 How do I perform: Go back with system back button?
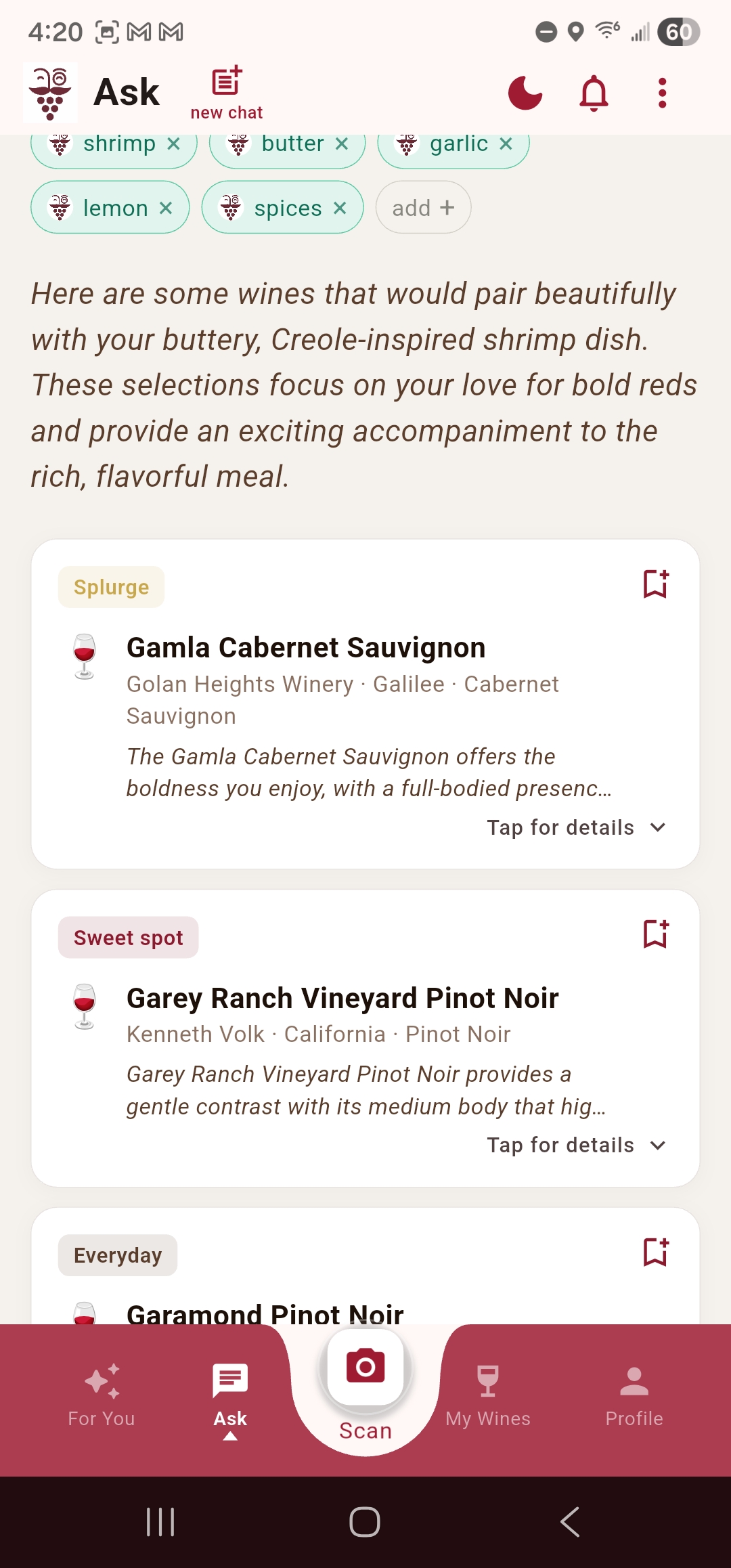[570, 1522]
